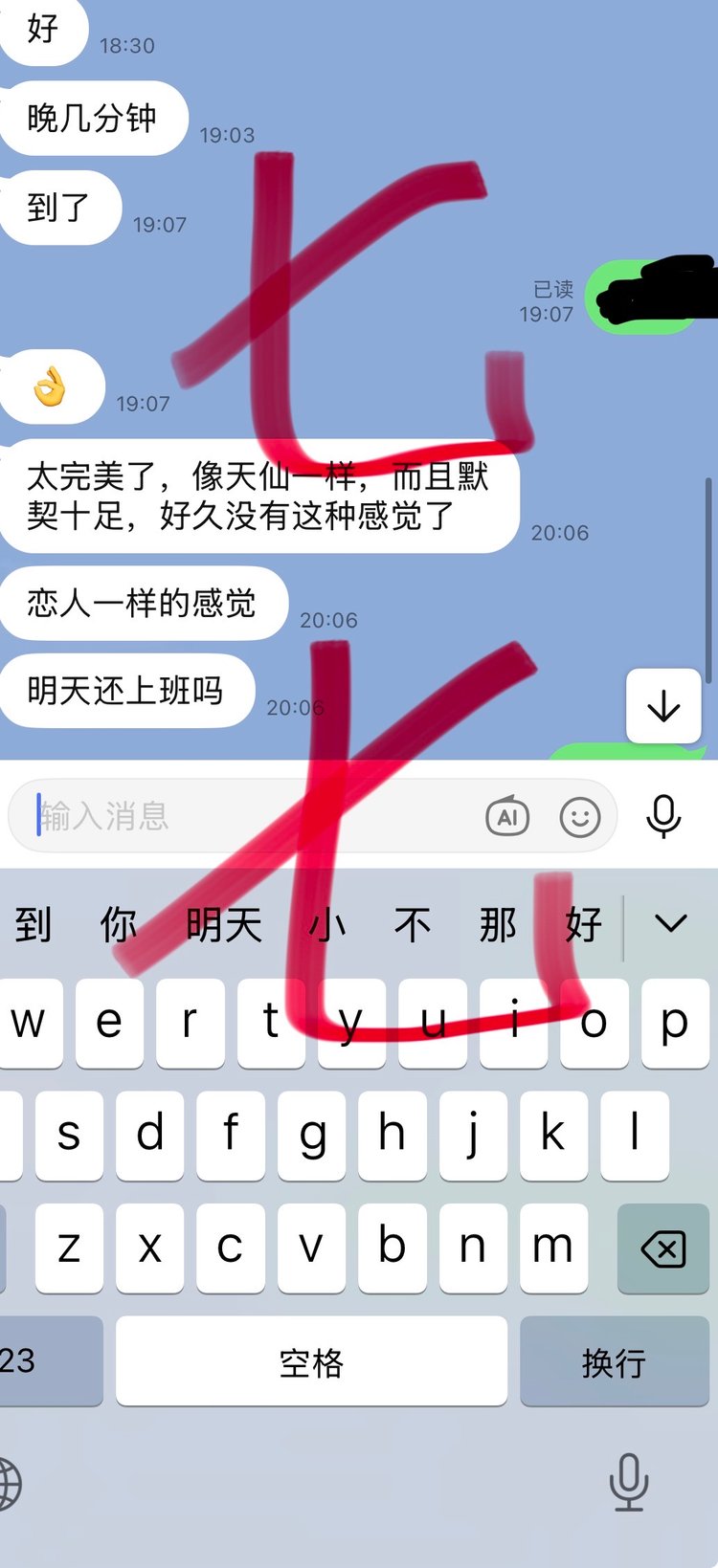The height and width of the screenshot is (1568, 718).
Task: Open the AI assistant icon in input bar
Action: [x=507, y=816]
